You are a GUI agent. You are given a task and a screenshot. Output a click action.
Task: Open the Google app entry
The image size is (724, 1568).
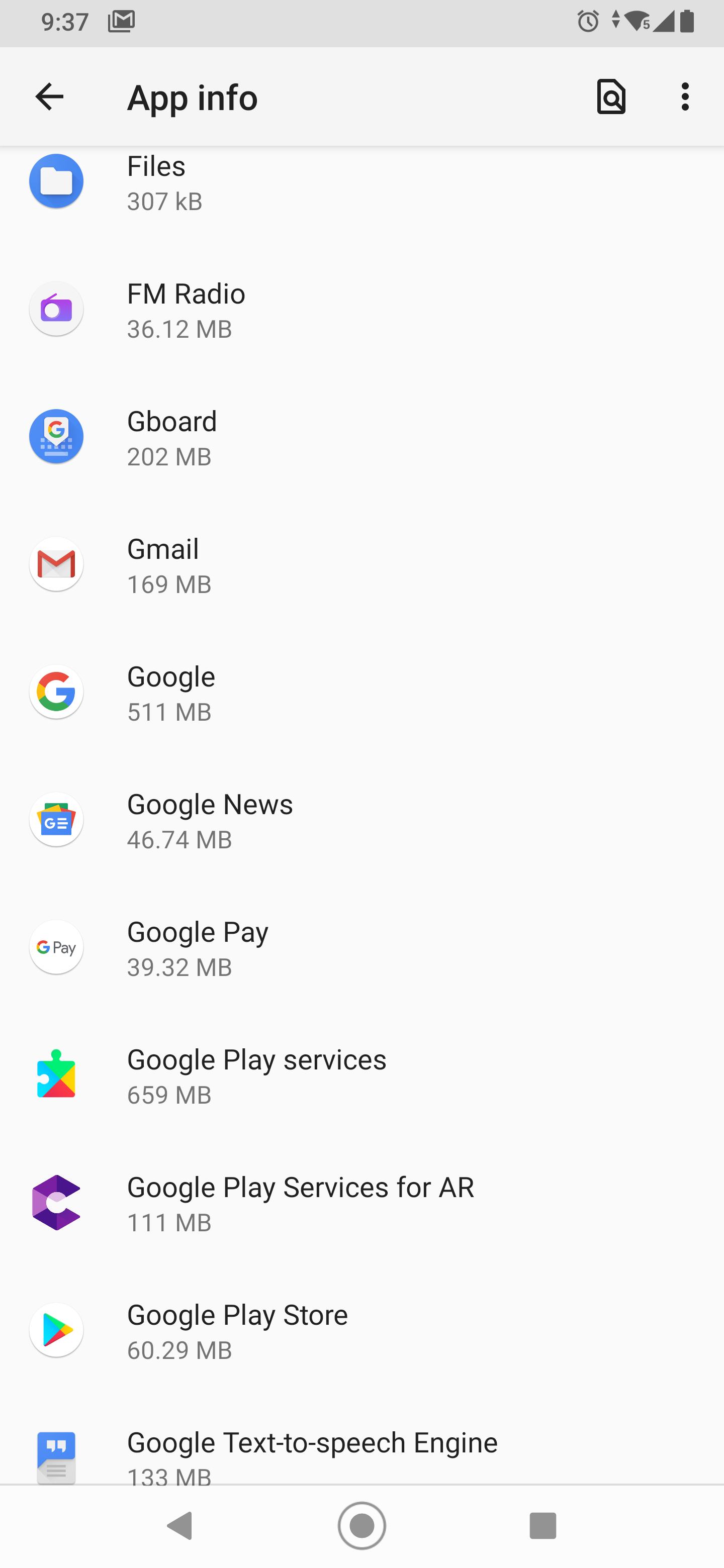(361, 693)
